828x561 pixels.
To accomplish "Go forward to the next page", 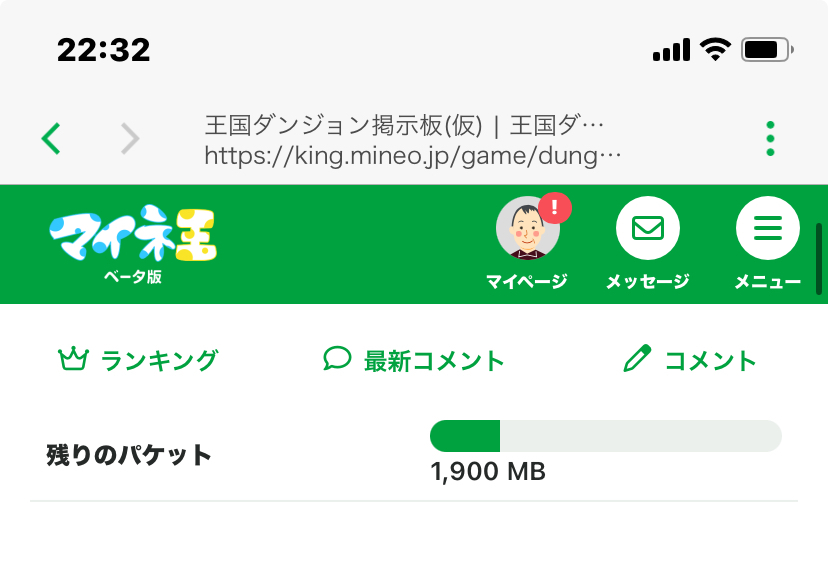I will (x=130, y=139).
